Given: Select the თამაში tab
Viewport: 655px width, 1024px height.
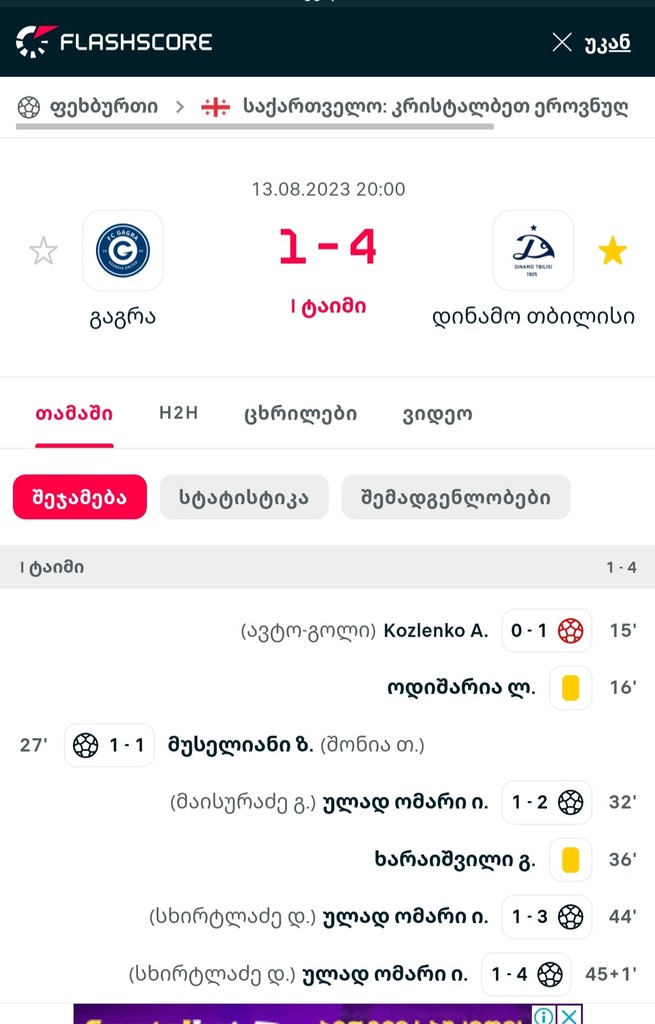Looking at the screenshot, I should tap(74, 413).
